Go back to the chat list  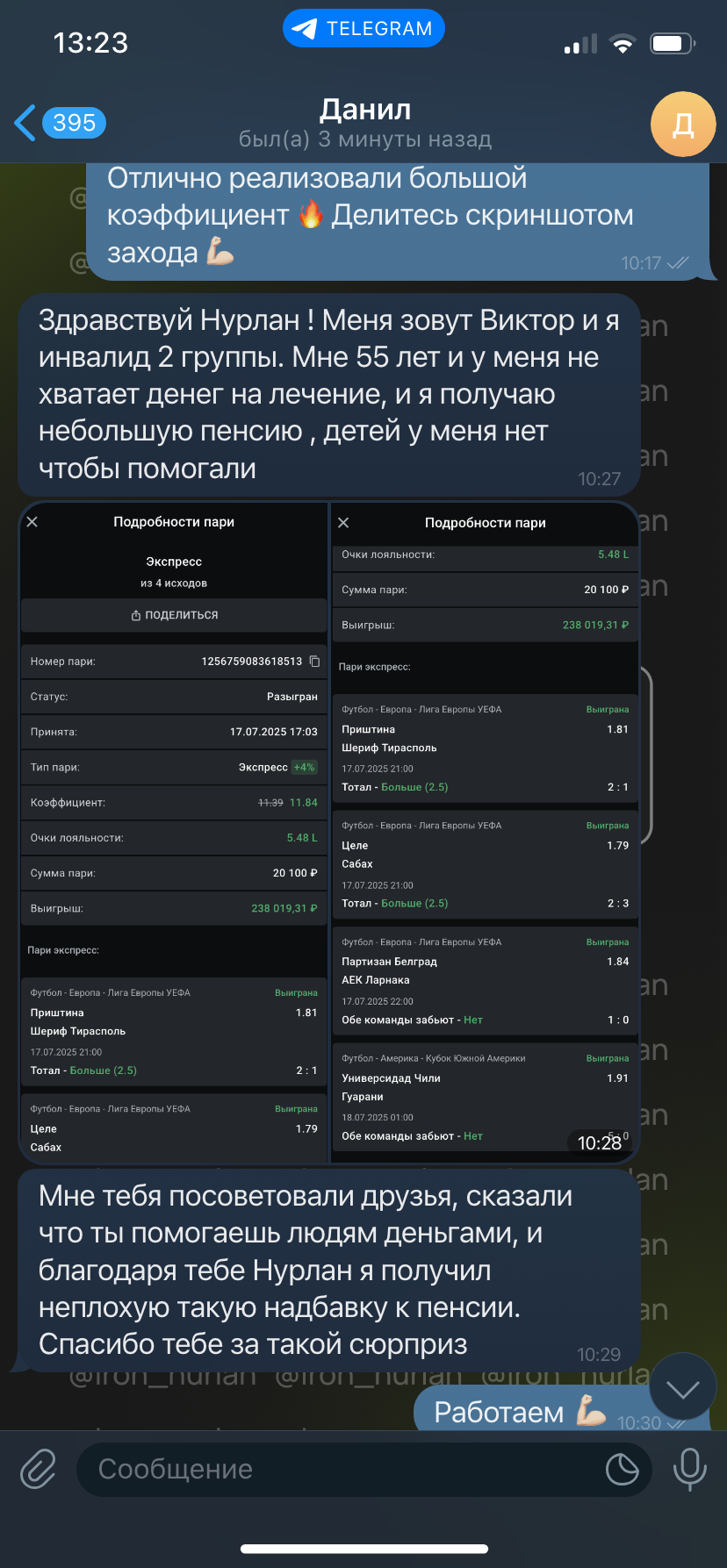pos(60,123)
